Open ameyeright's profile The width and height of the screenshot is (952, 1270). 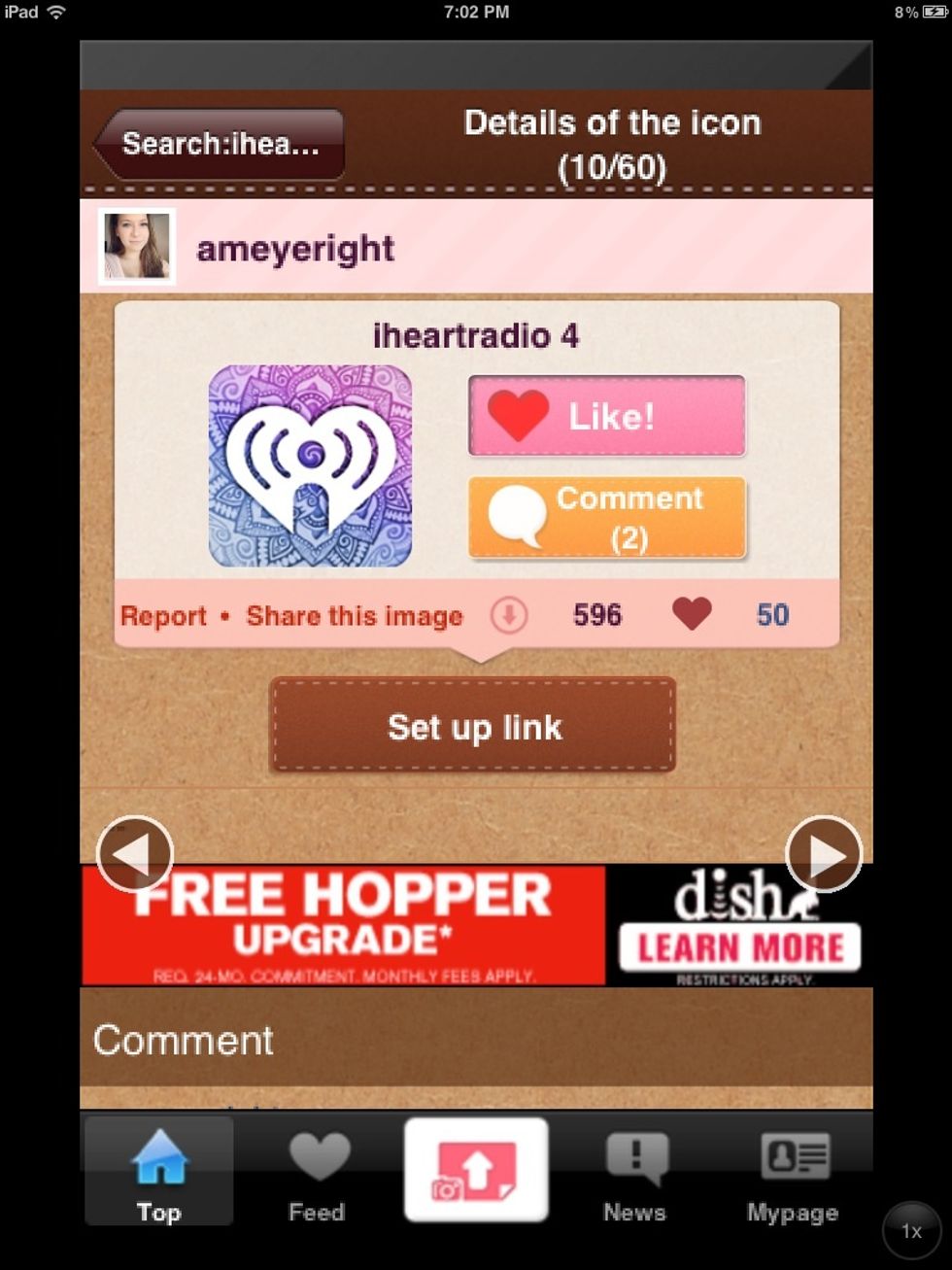pyautogui.click(x=294, y=249)
